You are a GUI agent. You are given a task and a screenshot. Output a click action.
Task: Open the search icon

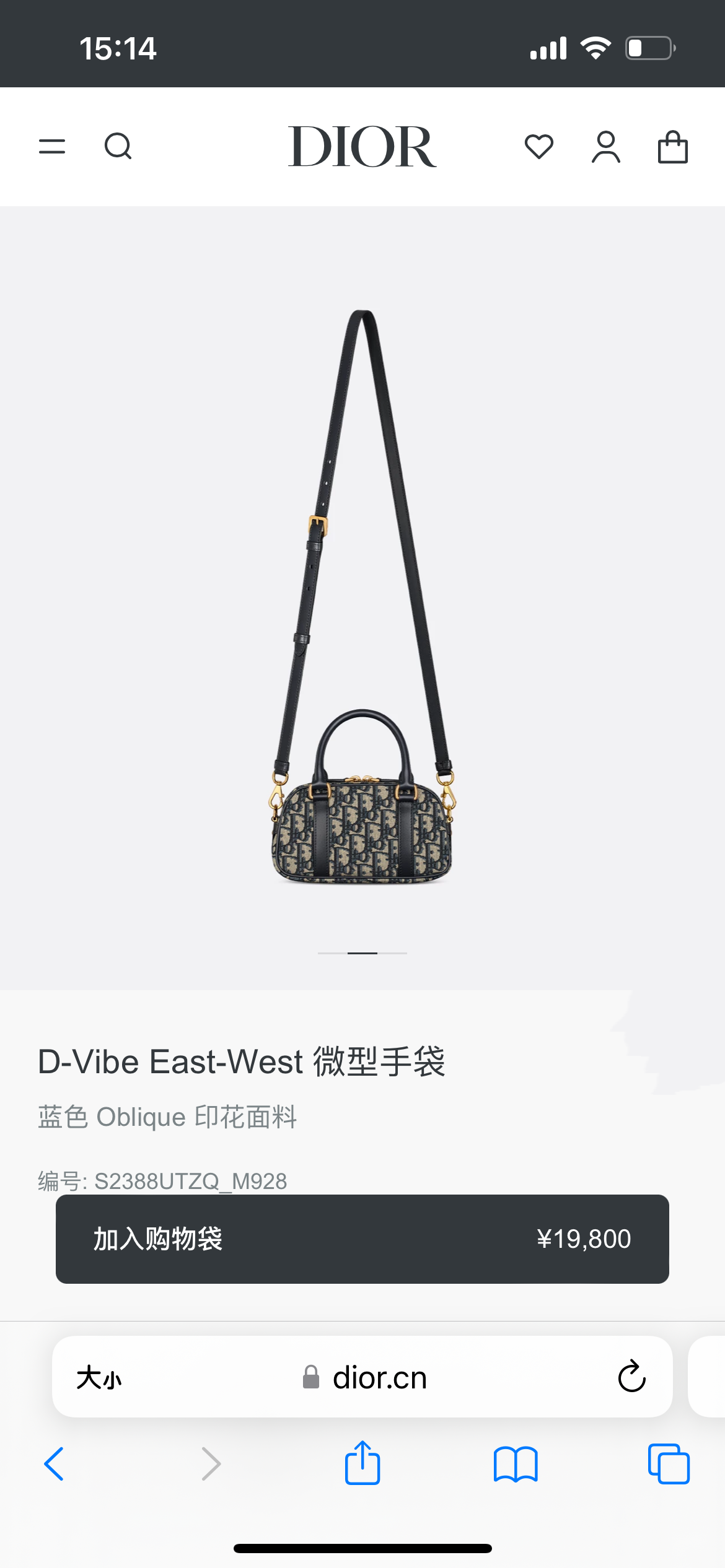118,147
